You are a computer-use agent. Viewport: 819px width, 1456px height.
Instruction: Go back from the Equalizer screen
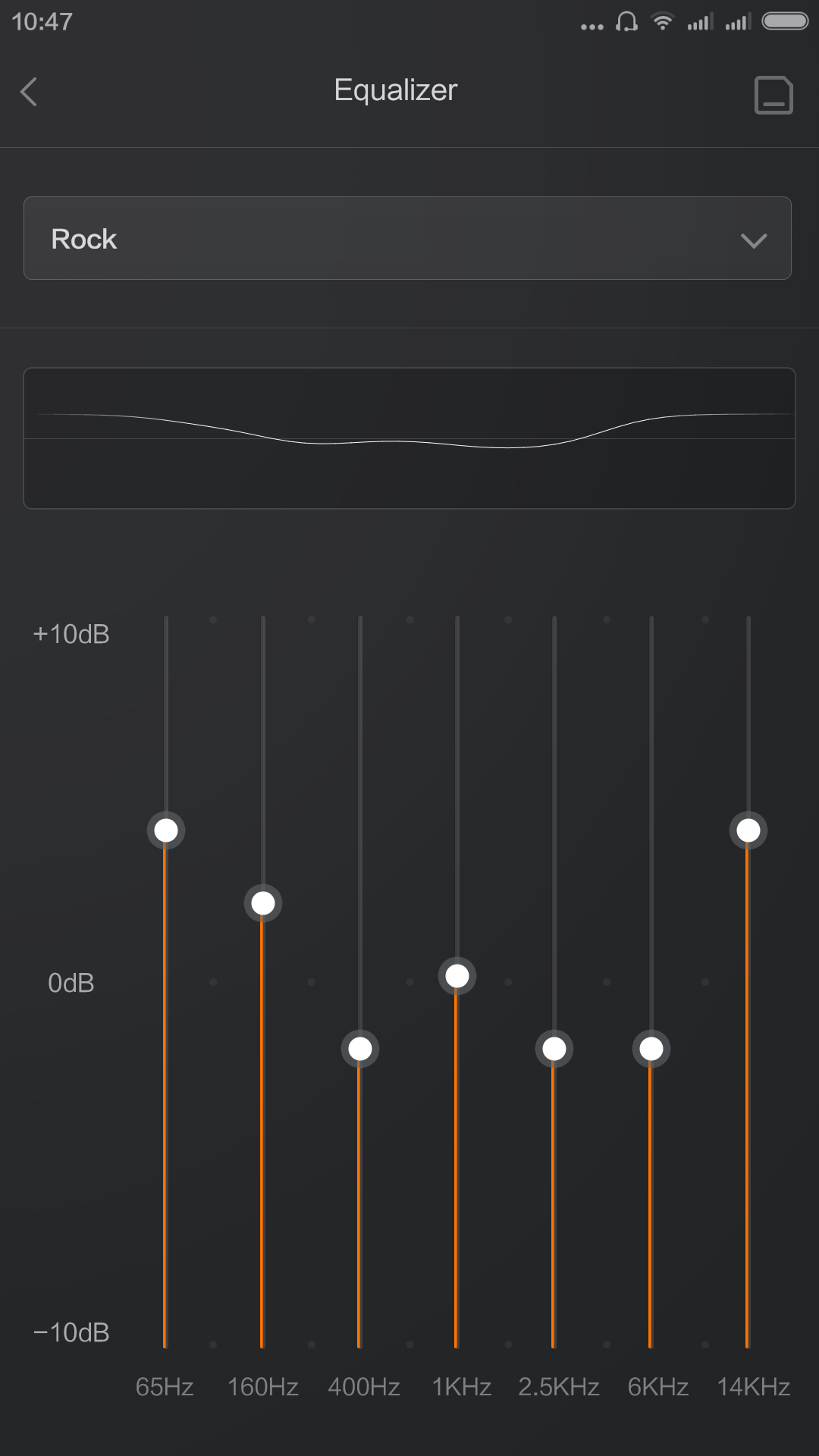[x=29, y=93]
